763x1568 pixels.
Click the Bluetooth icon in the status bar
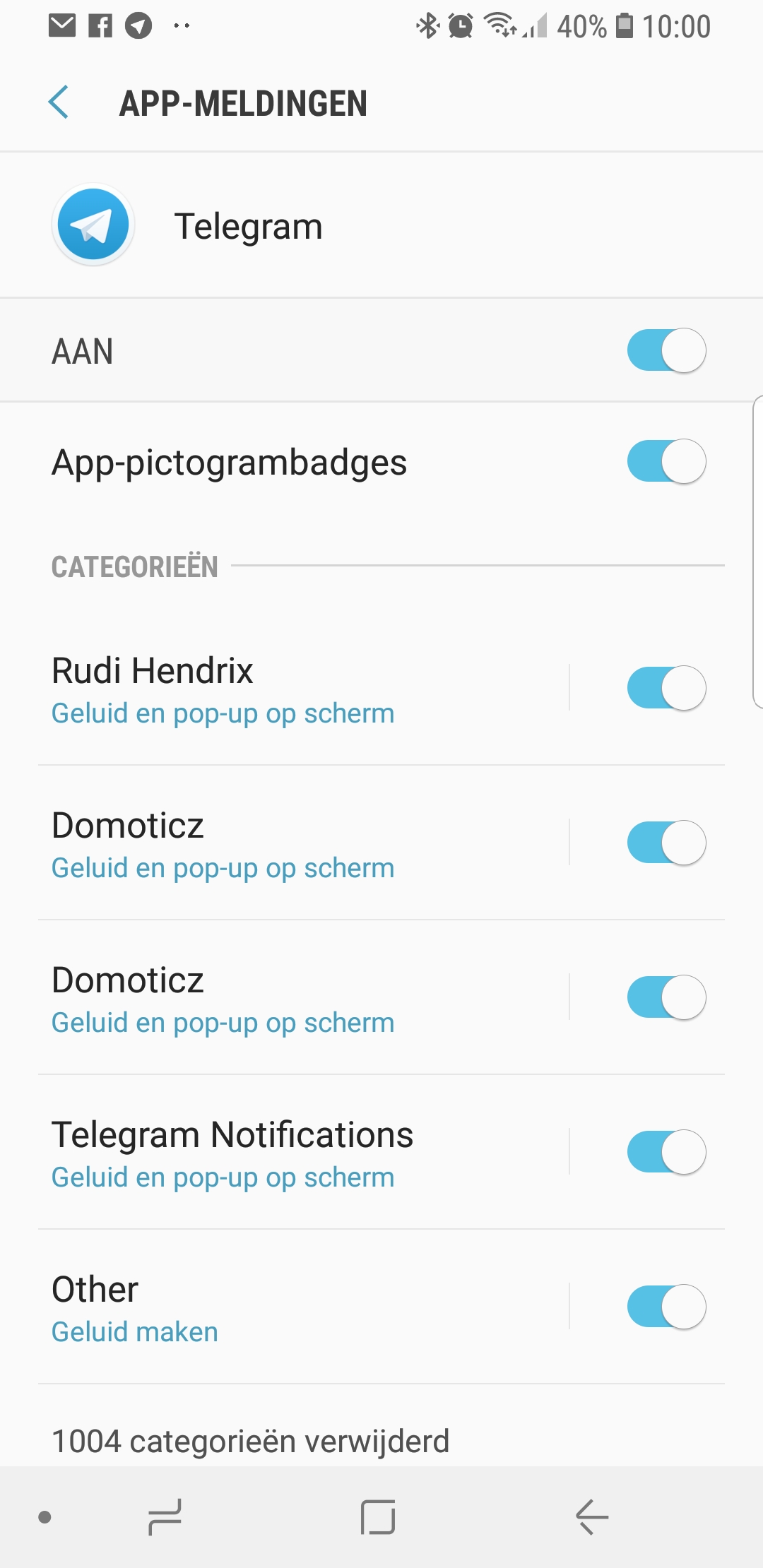(427, 25)
